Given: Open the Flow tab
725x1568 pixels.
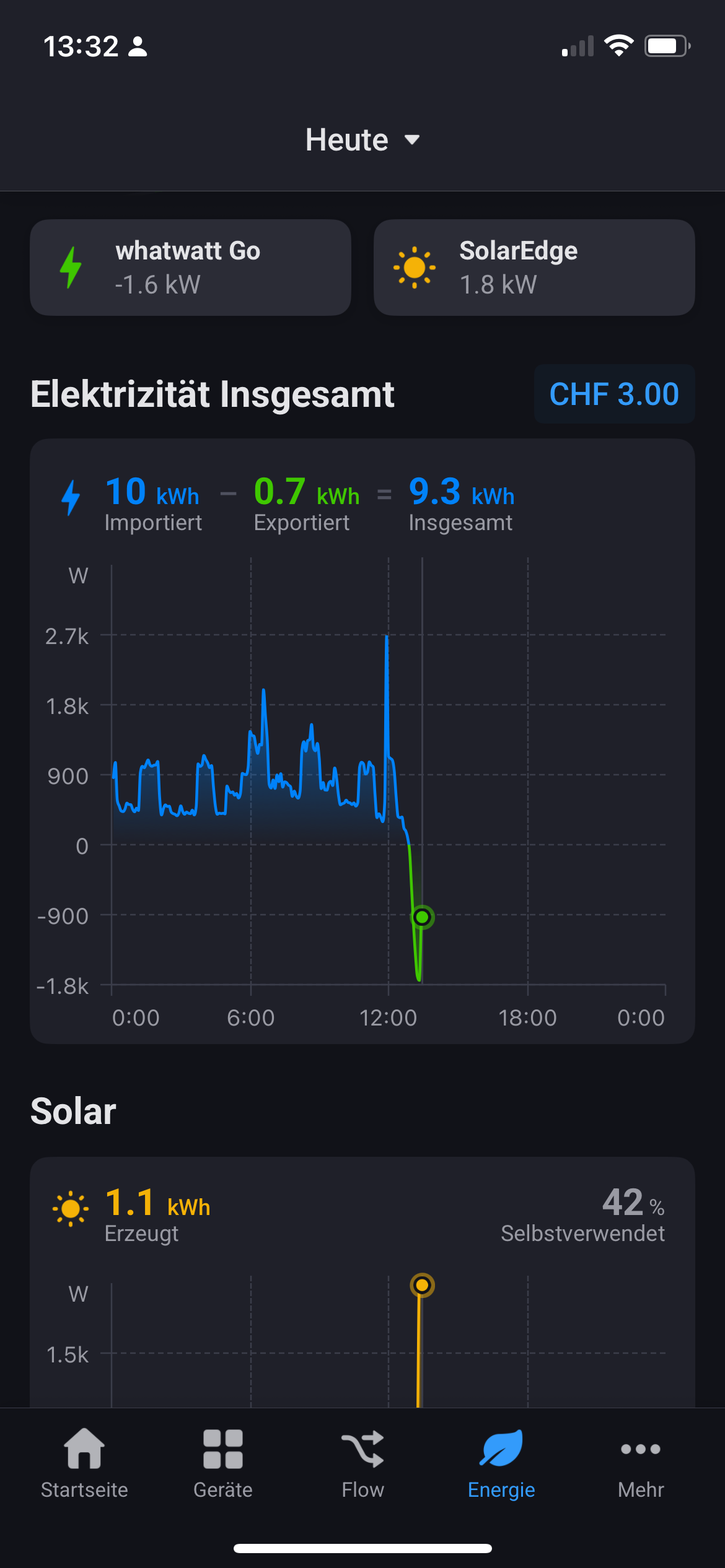Looking at the screenshot, I should pyautogui.click(x=362, y=1463).
